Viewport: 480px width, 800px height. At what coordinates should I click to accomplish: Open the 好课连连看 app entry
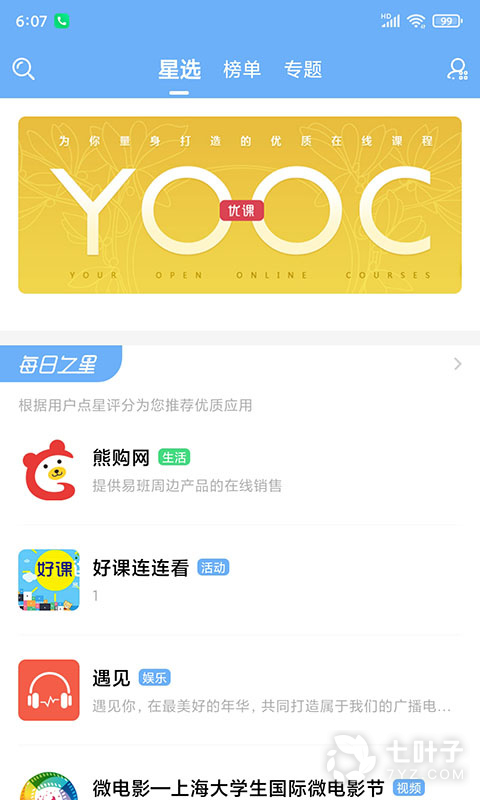click(240, 580)
